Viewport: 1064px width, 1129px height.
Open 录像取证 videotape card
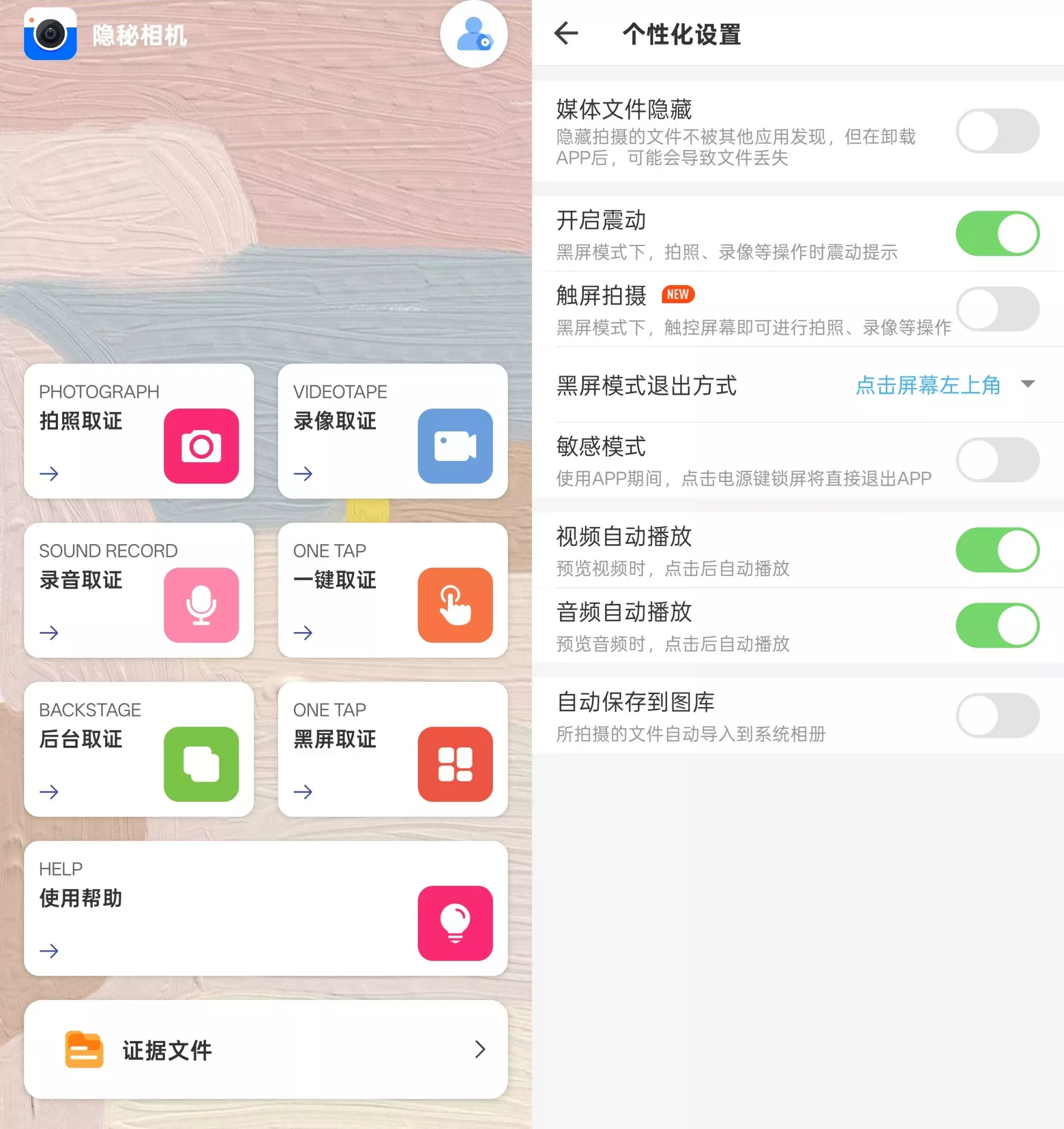393,431
